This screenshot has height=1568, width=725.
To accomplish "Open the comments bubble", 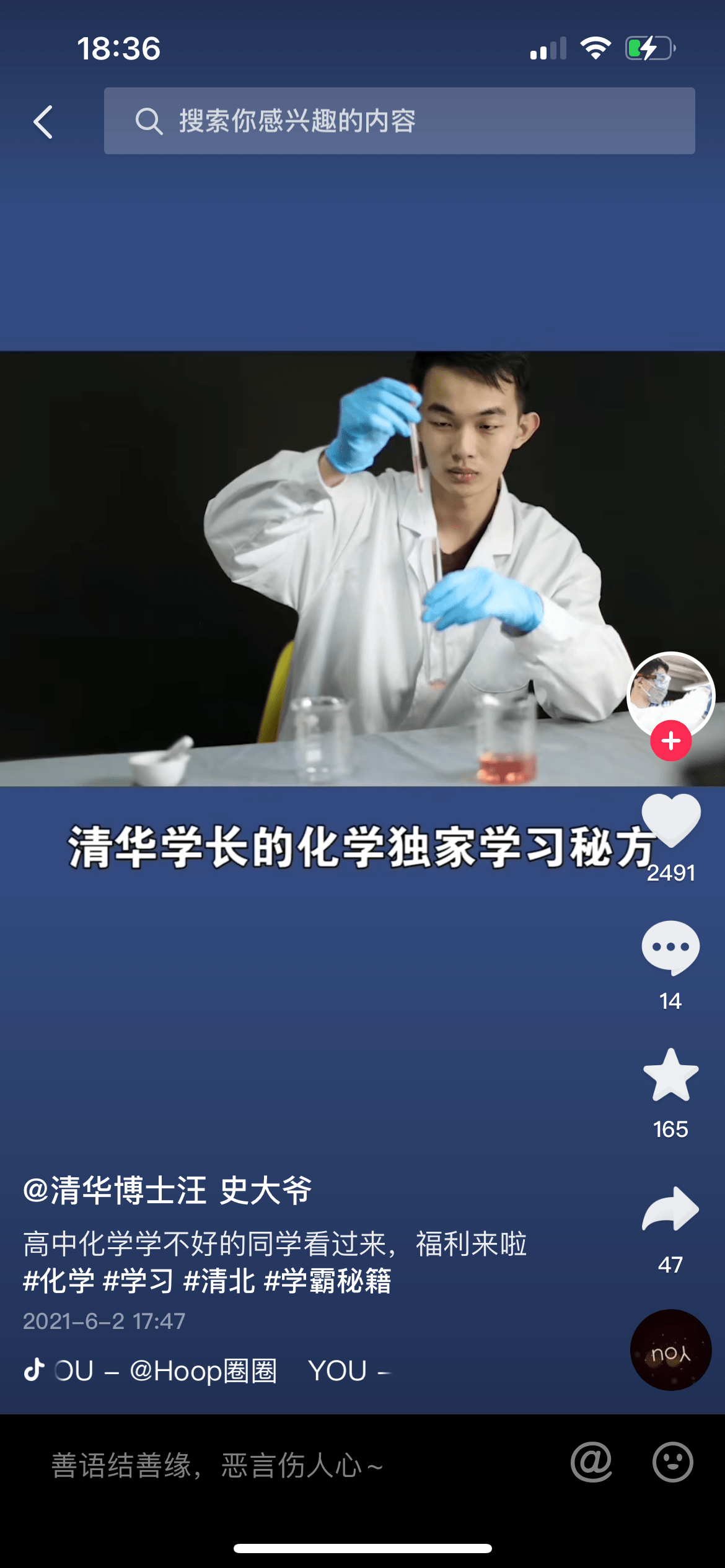I will 670,949.
